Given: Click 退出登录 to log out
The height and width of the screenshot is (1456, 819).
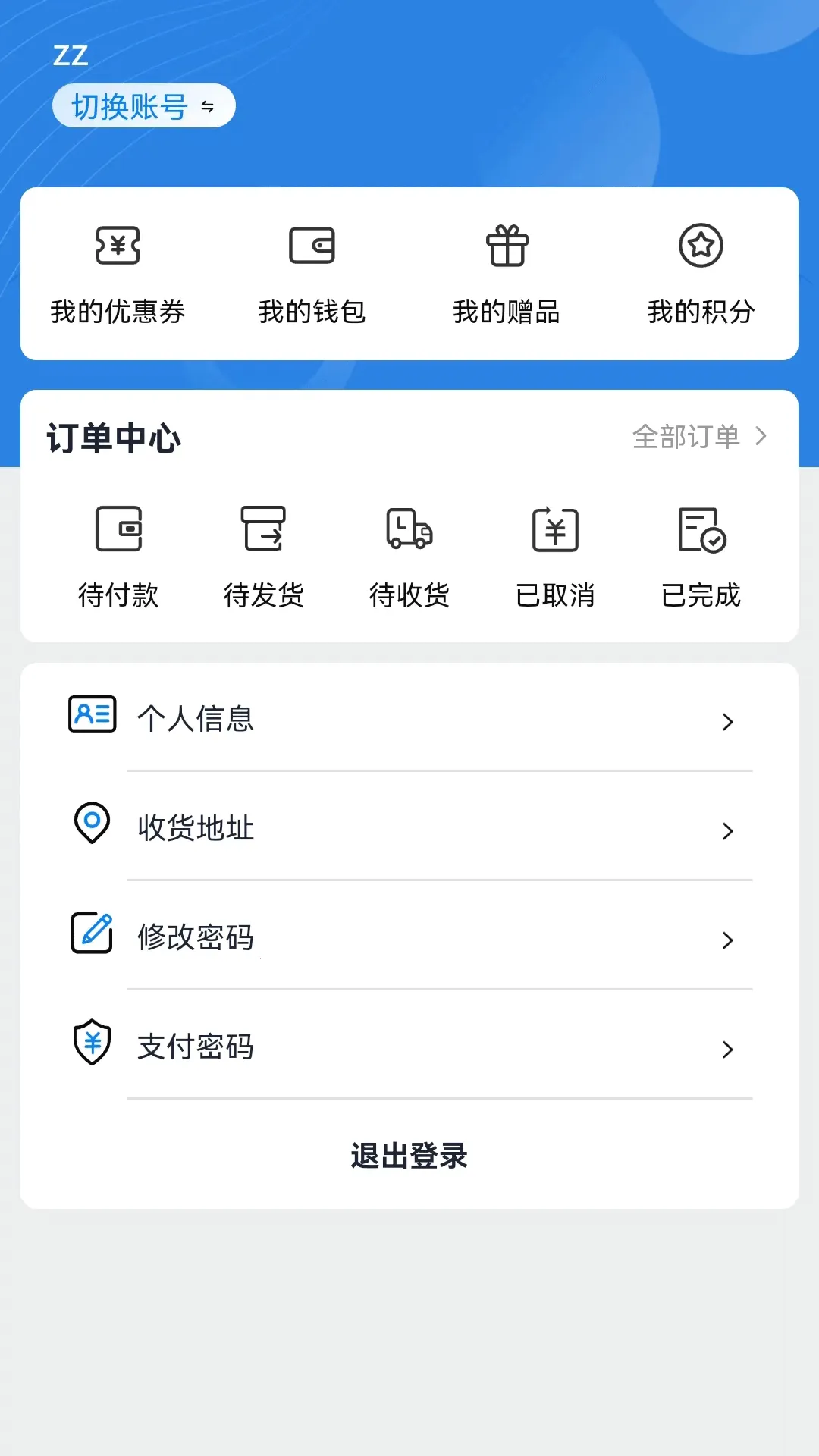Looking at the screenshot, I should point(409,1156).
